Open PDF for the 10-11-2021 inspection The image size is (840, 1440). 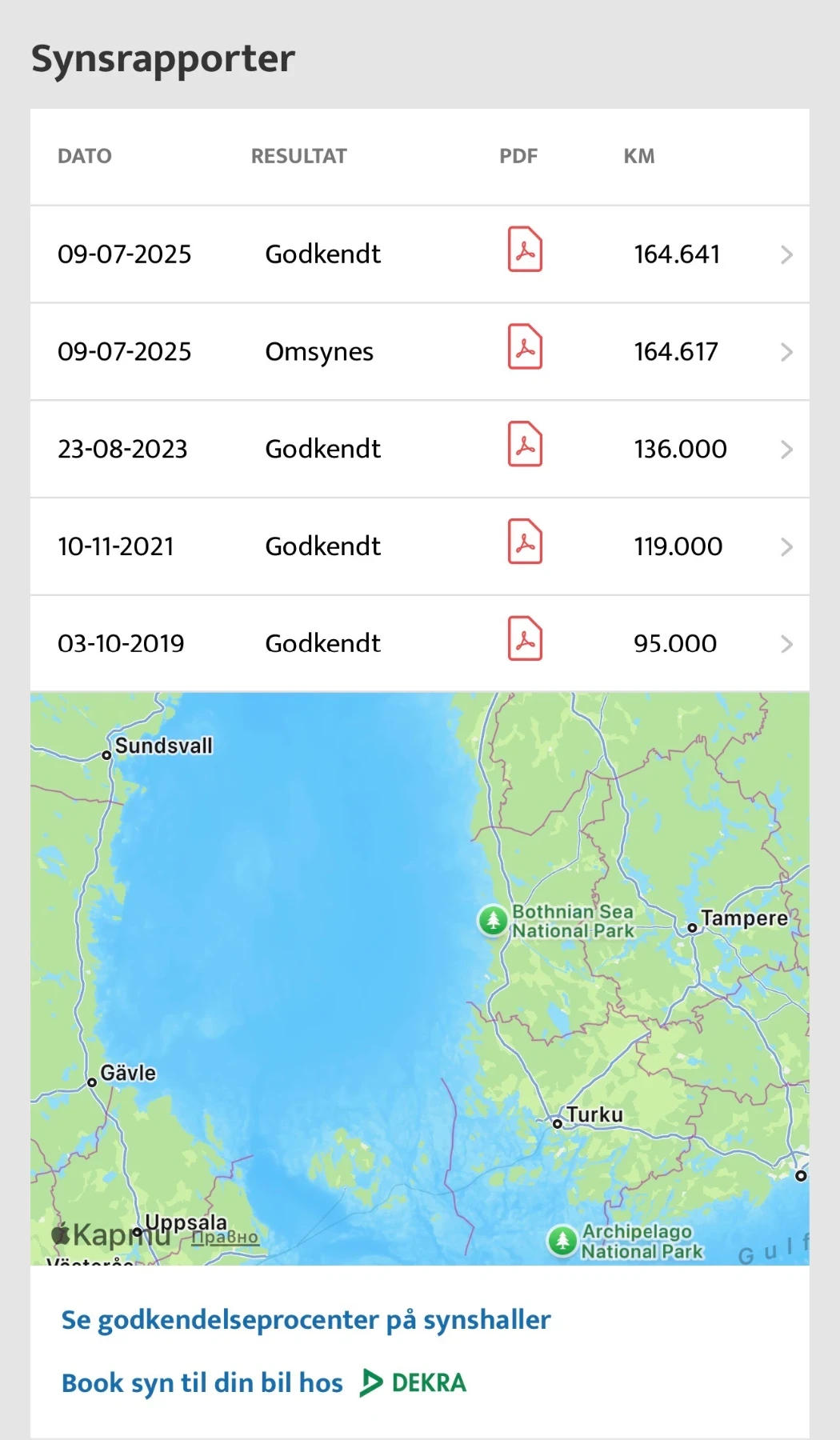pyautogui.click(x=525, y=542)
